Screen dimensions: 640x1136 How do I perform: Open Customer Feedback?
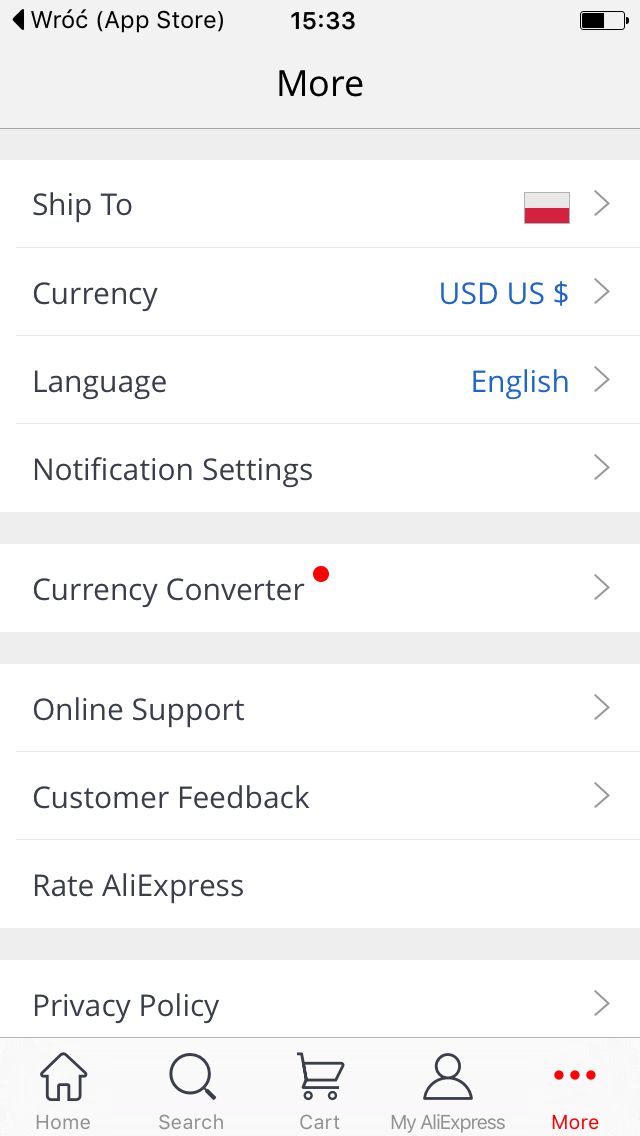pyautogui.click(x=320, y=796)
